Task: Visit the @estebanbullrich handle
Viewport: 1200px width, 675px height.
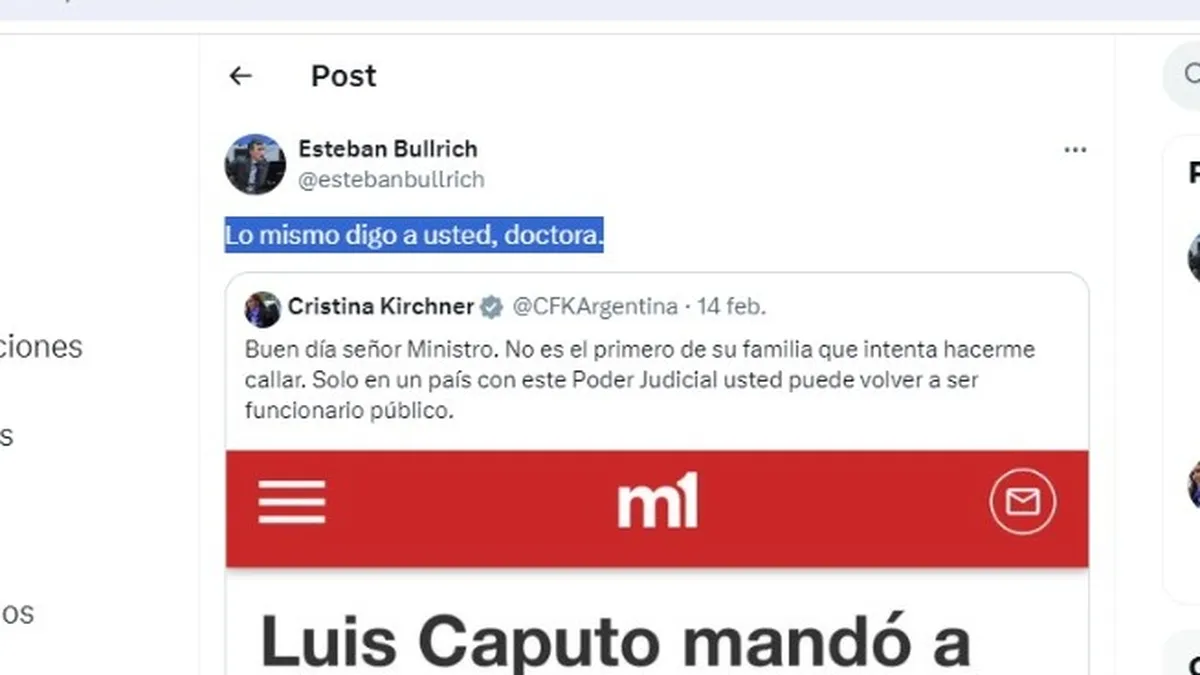Action: tap(391, 180)
